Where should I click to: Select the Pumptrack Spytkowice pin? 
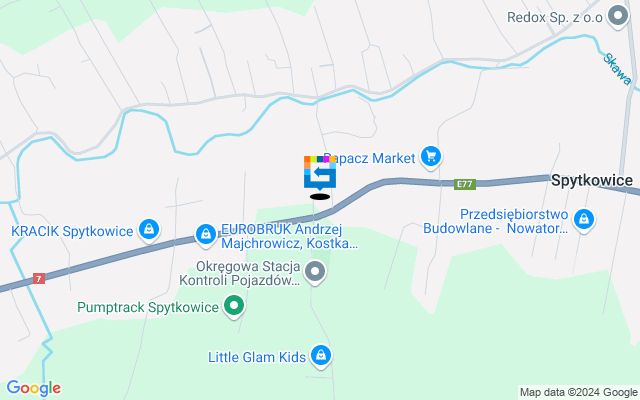point(234,306)
